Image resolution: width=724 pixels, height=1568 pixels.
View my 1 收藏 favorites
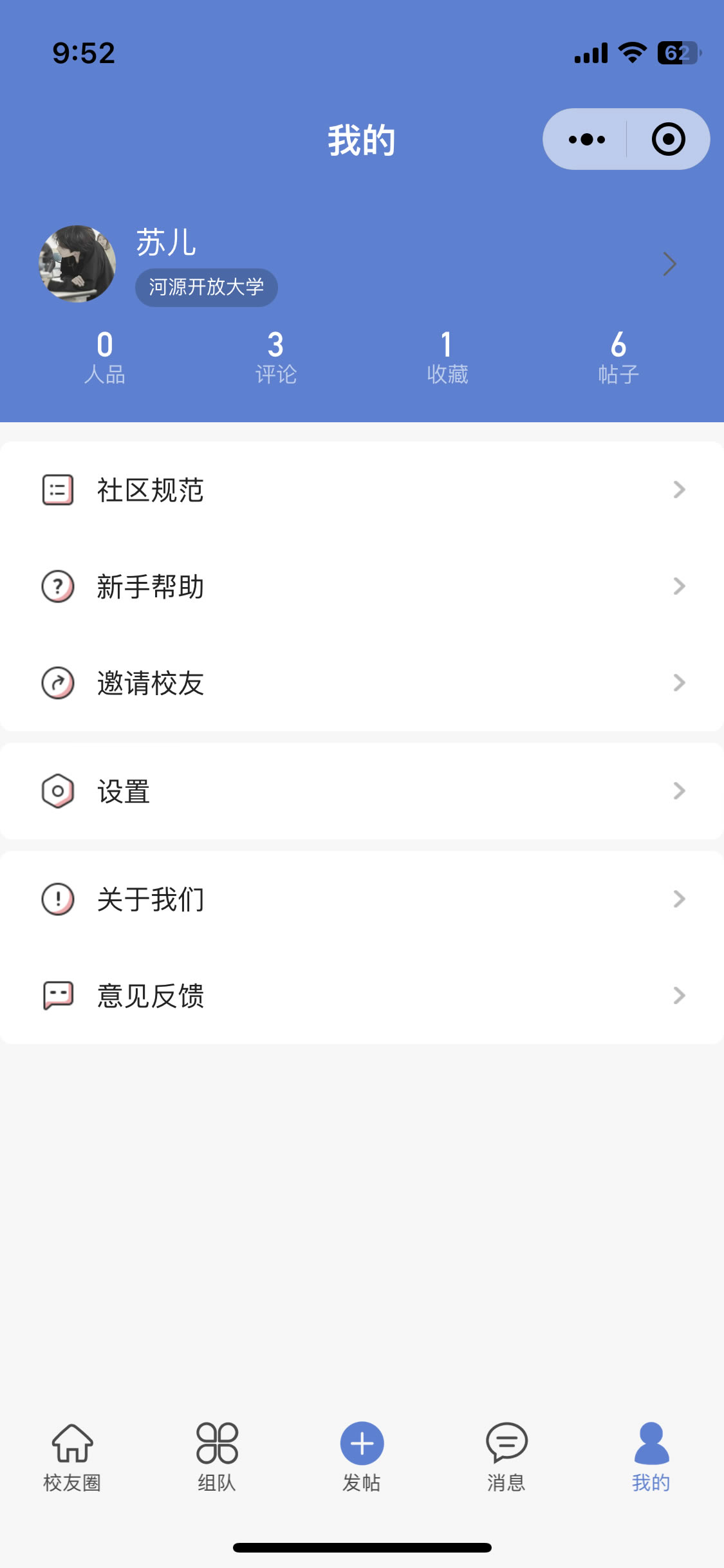(447, 358)
